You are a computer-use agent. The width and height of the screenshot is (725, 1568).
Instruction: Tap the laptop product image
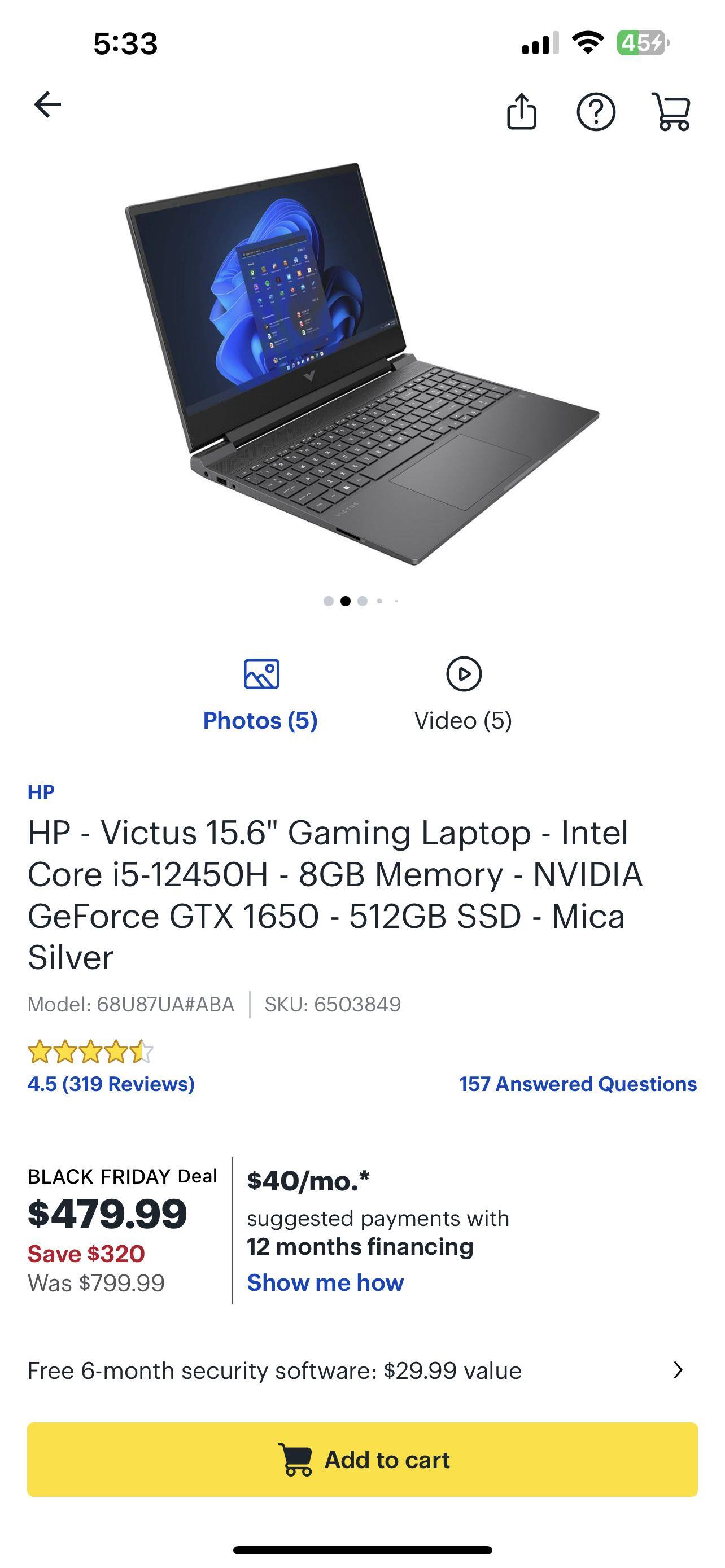coord(362,371)
